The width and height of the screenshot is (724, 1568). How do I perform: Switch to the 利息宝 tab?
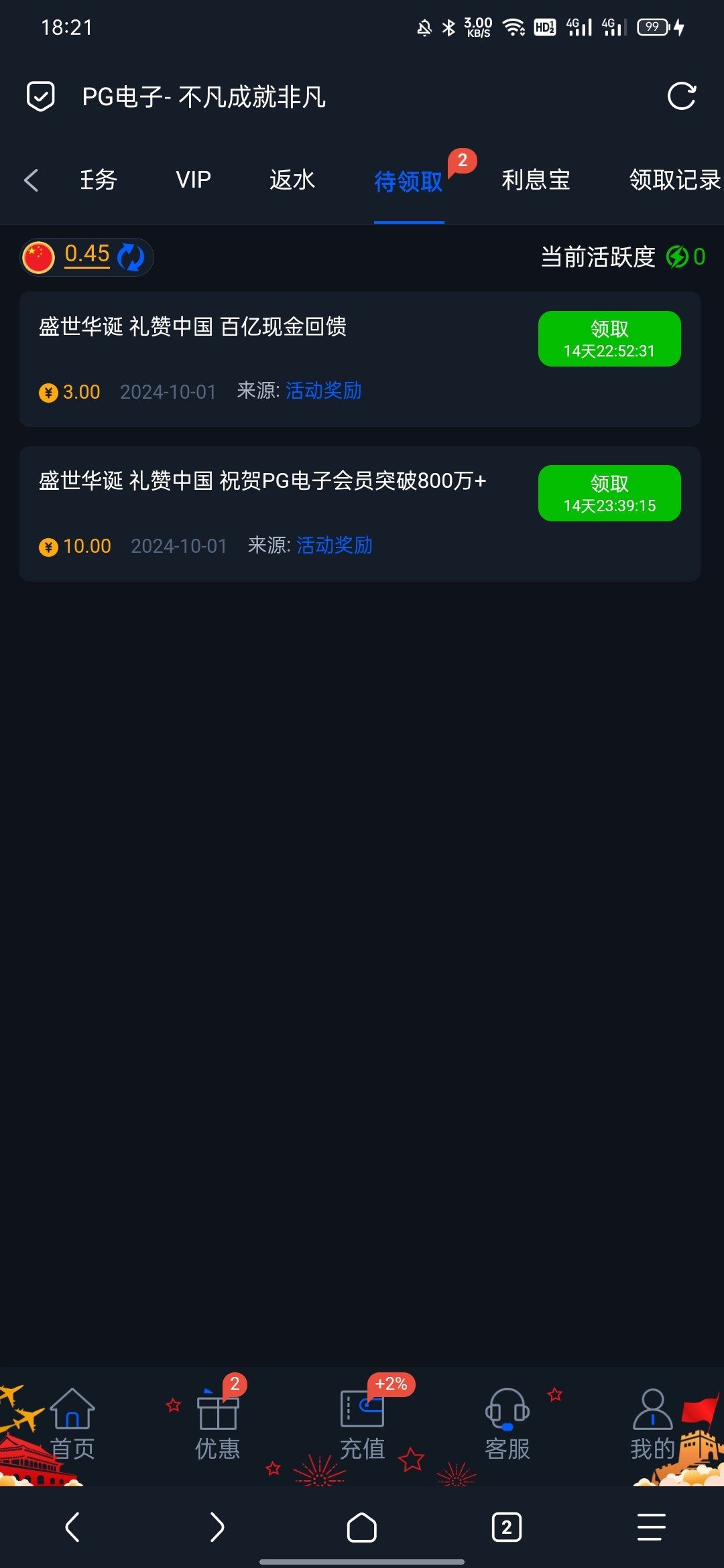[x=536, y=180]
